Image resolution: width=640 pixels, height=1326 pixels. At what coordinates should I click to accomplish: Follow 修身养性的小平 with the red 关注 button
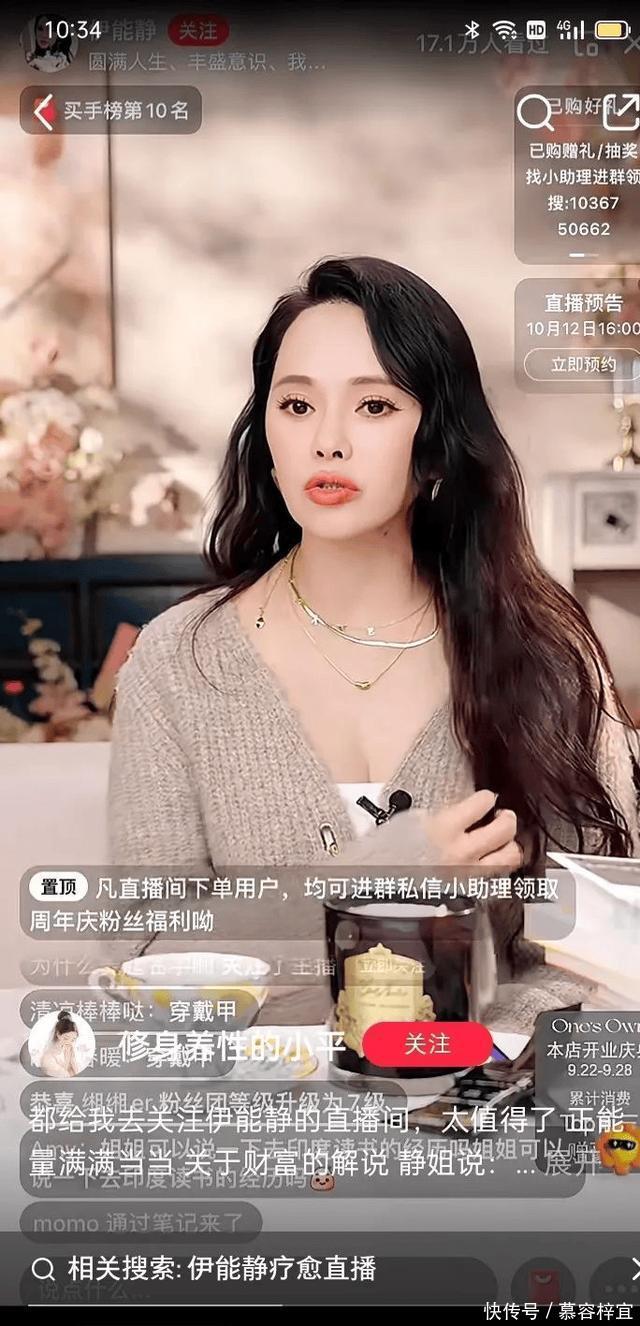tap(427, 1044)
